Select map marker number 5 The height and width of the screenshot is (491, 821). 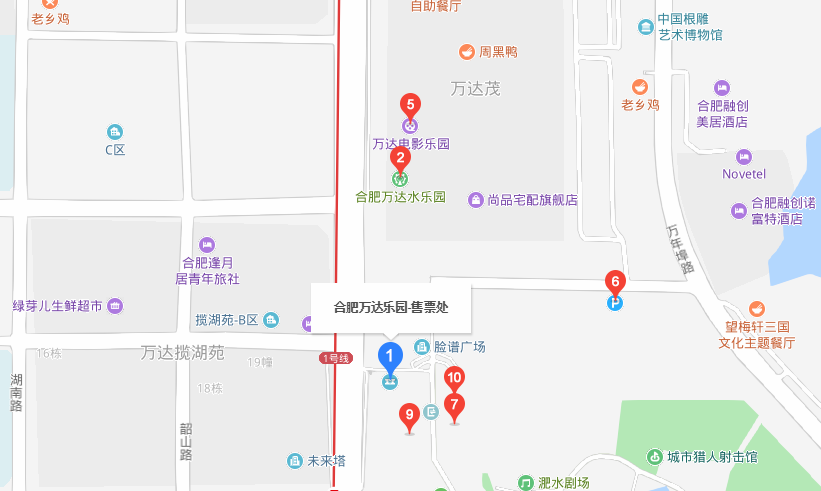(409, 104)
